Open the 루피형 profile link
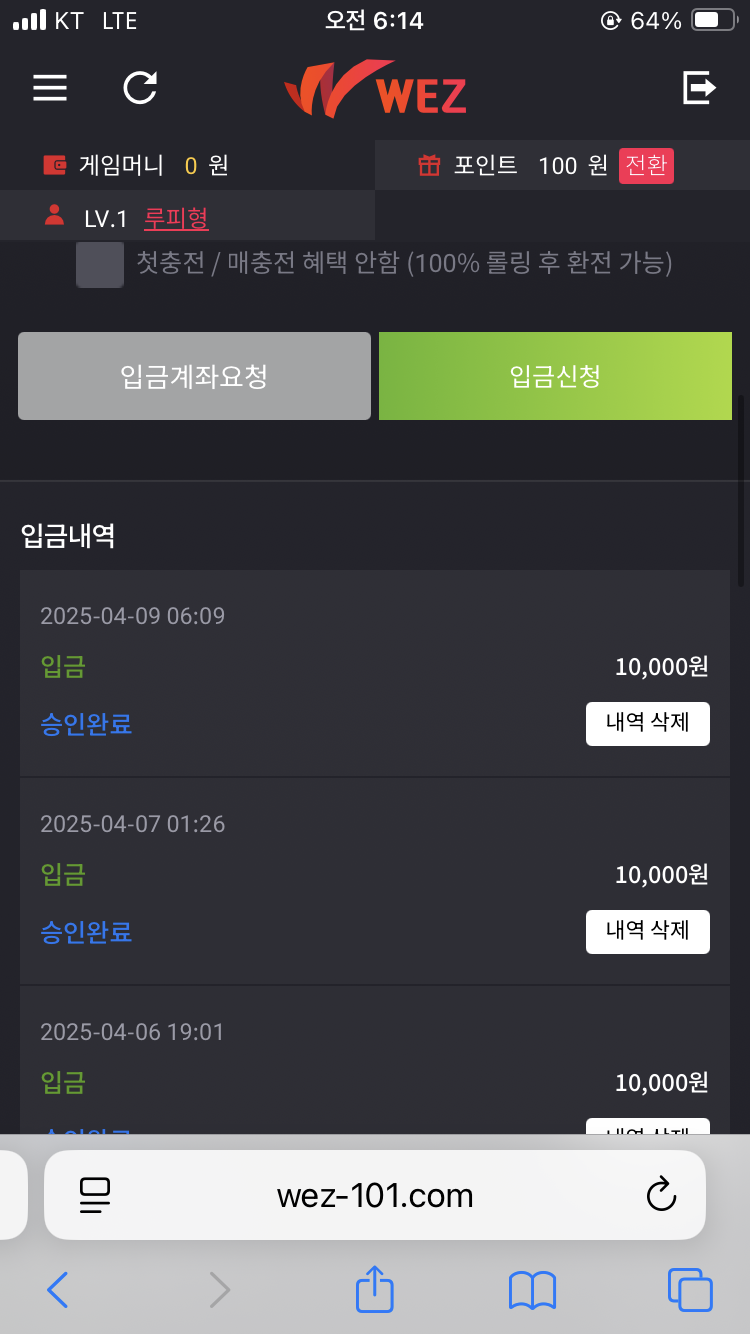This screenshot has width=750, height=1334. pyautogui.click(x=176, y=218)
